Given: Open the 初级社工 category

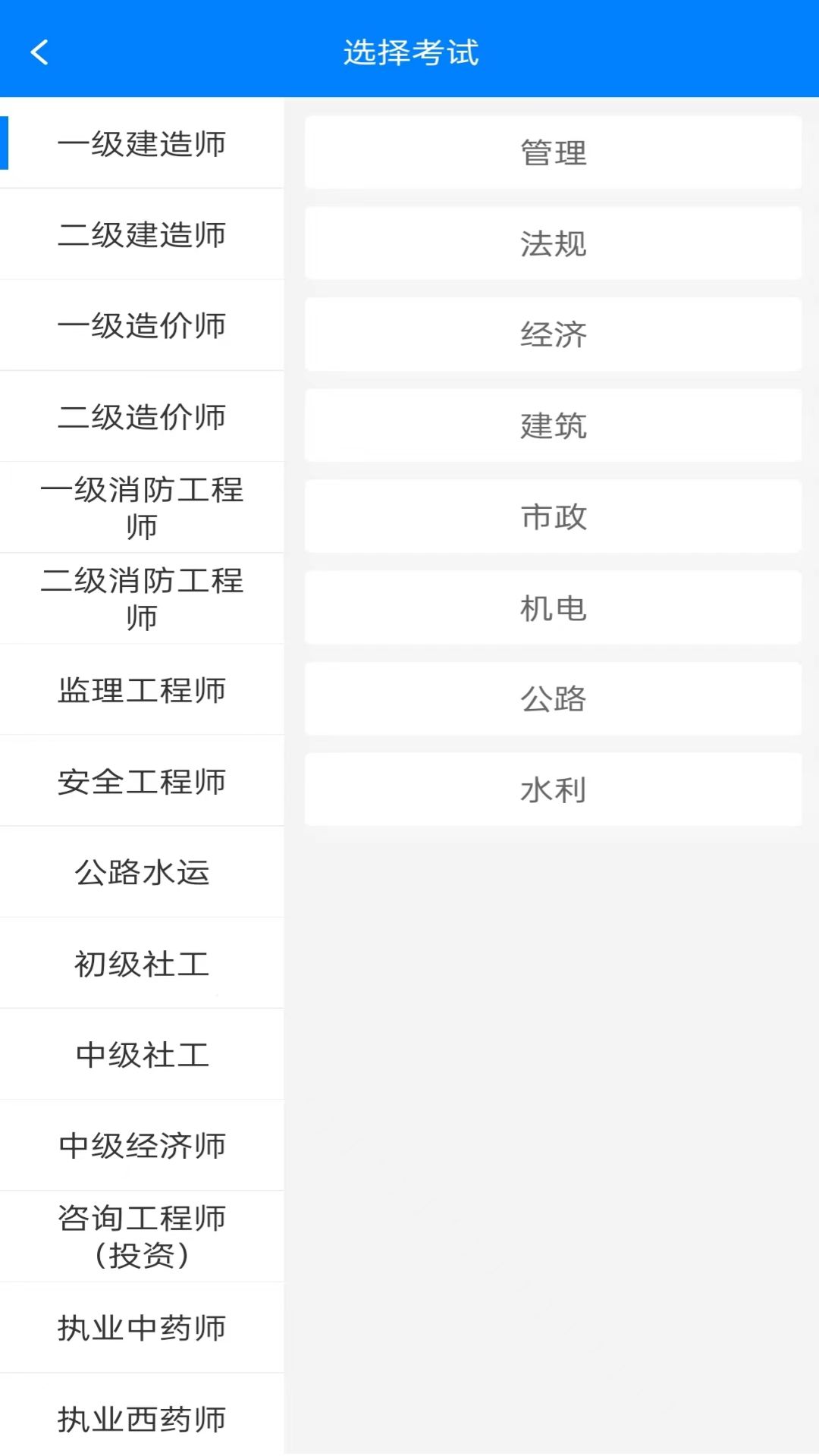Looking at the screenshot, I should (144, 963).
